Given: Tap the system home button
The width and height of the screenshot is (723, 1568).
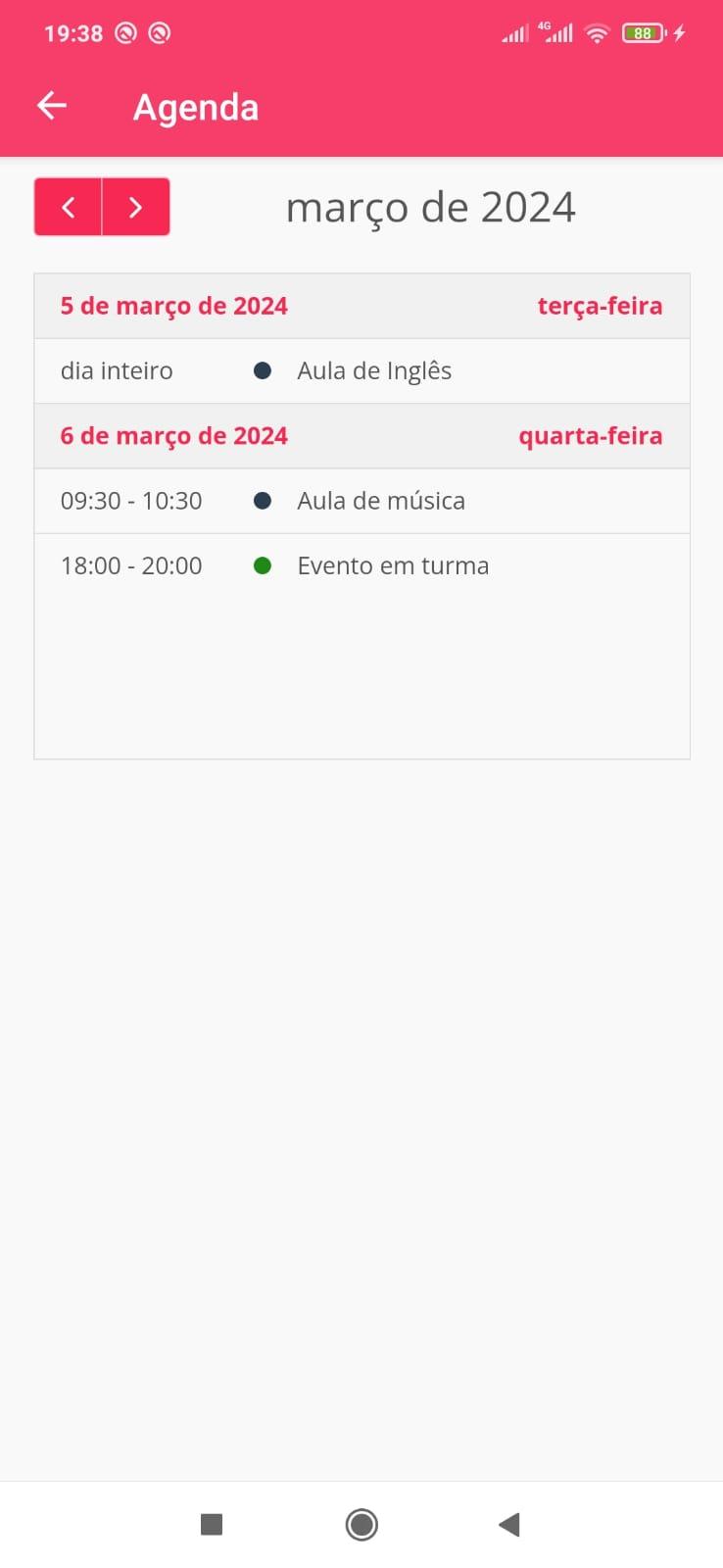Looking at the screenshot, I should (x=361, y=1524).
